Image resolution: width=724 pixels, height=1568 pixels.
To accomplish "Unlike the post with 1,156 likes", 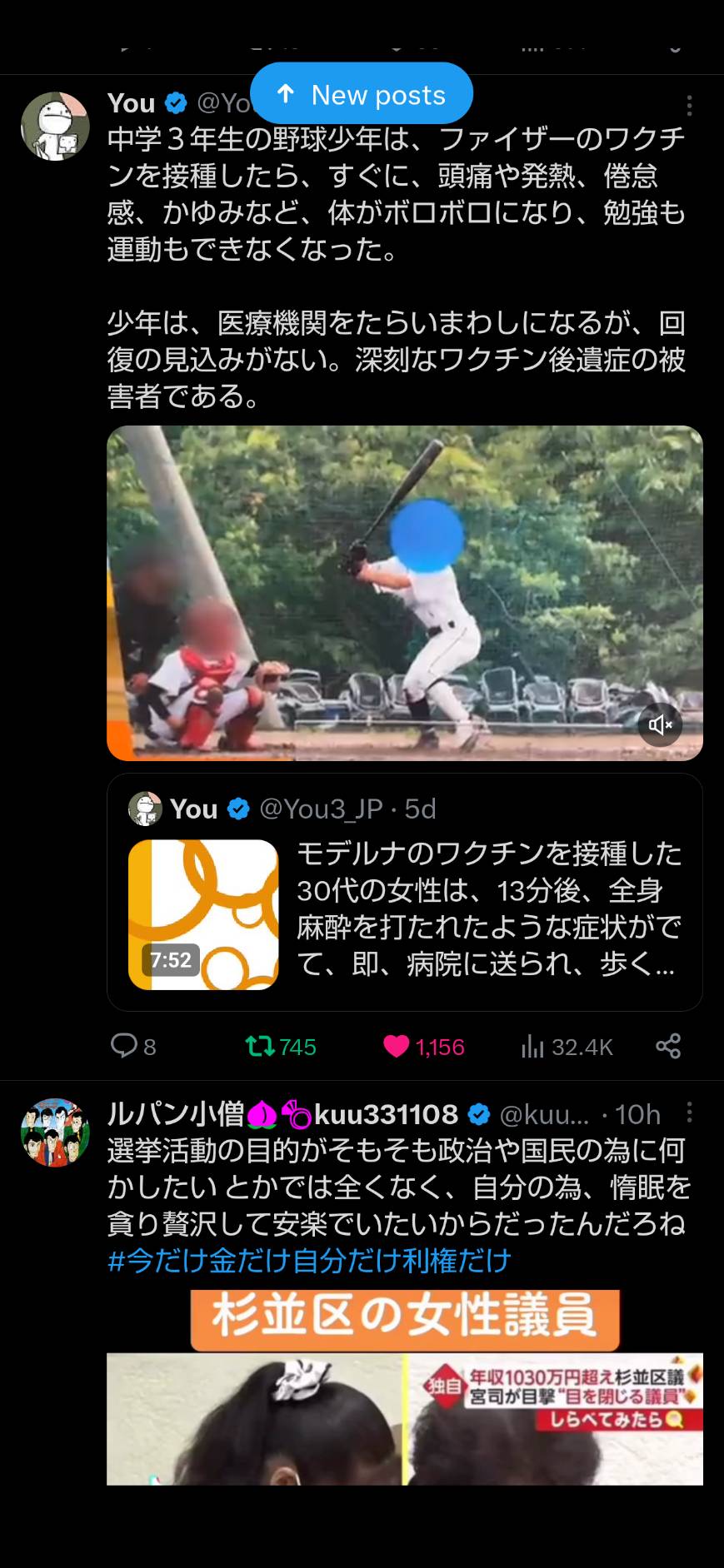I will tap(423, 1046).
